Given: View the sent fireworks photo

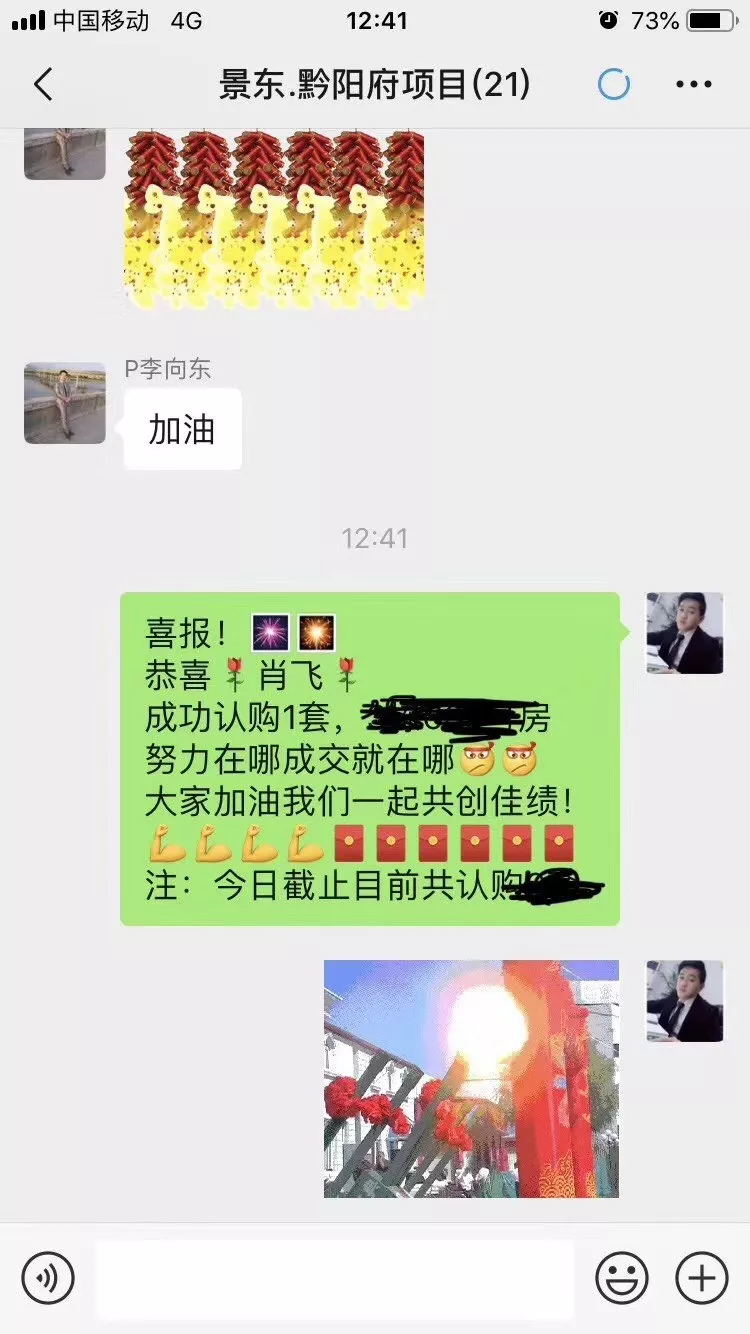Looking at the screenshot, I should 471,1079.
